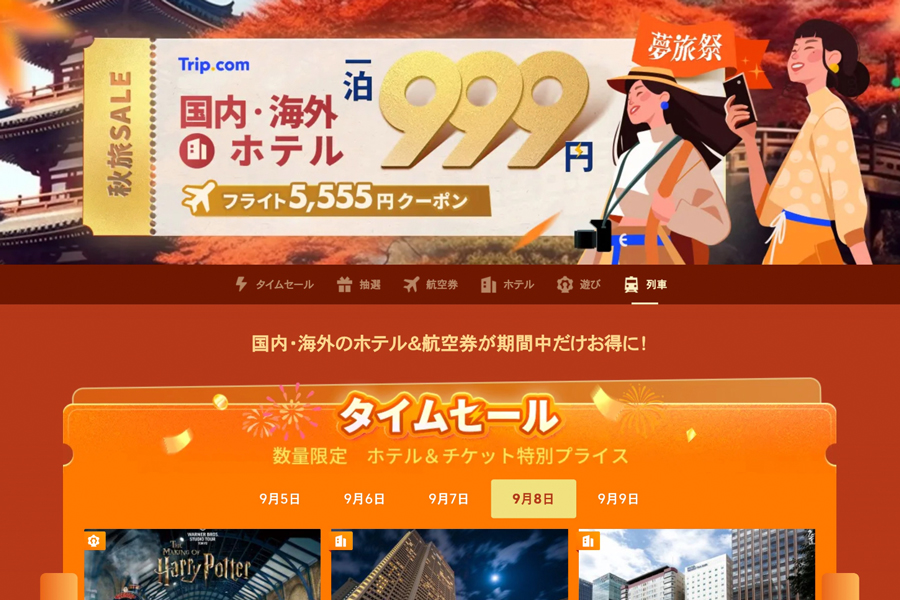Switch to the タイムセール tab

point(274,285)
